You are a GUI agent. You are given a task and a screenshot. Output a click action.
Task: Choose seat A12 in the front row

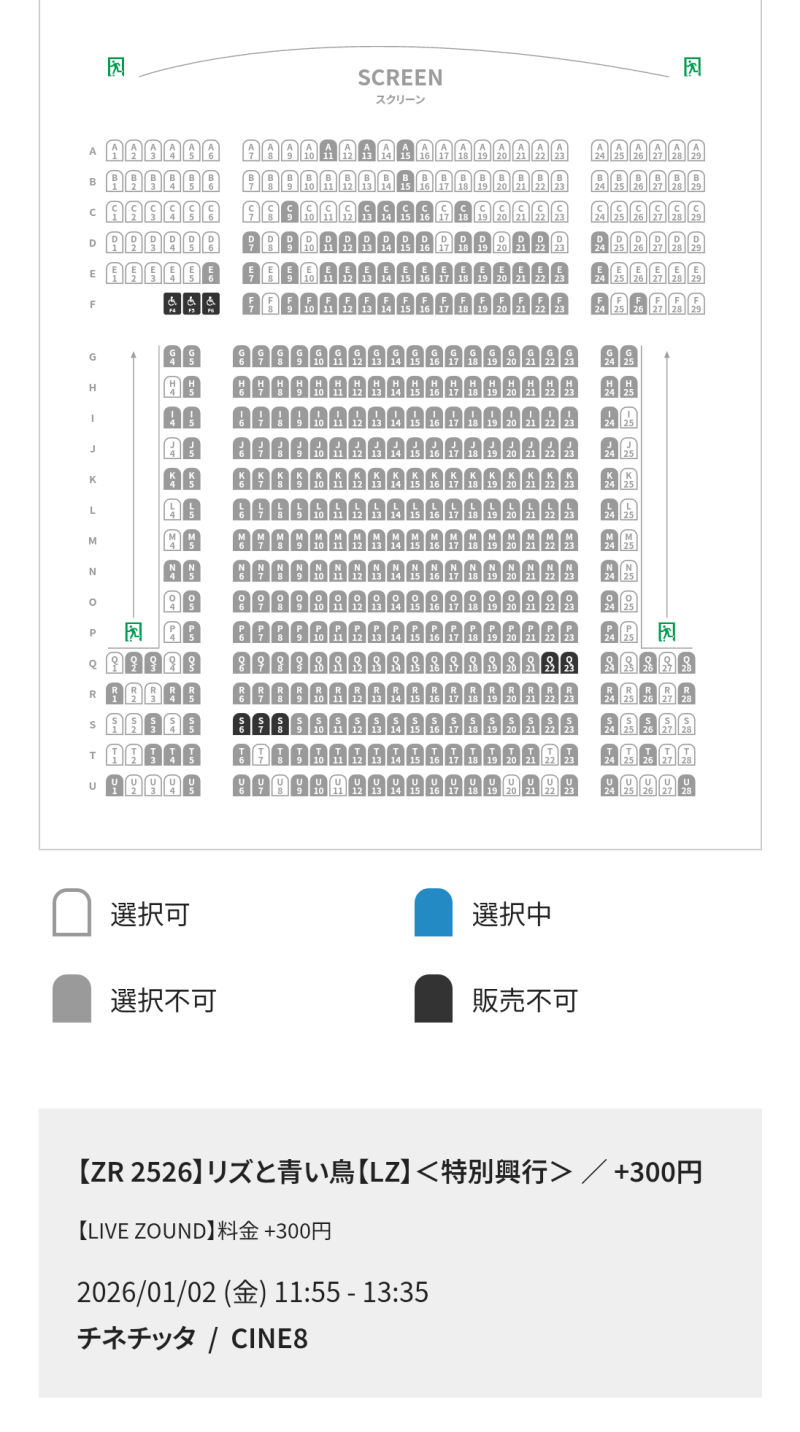tap(347, 151)
